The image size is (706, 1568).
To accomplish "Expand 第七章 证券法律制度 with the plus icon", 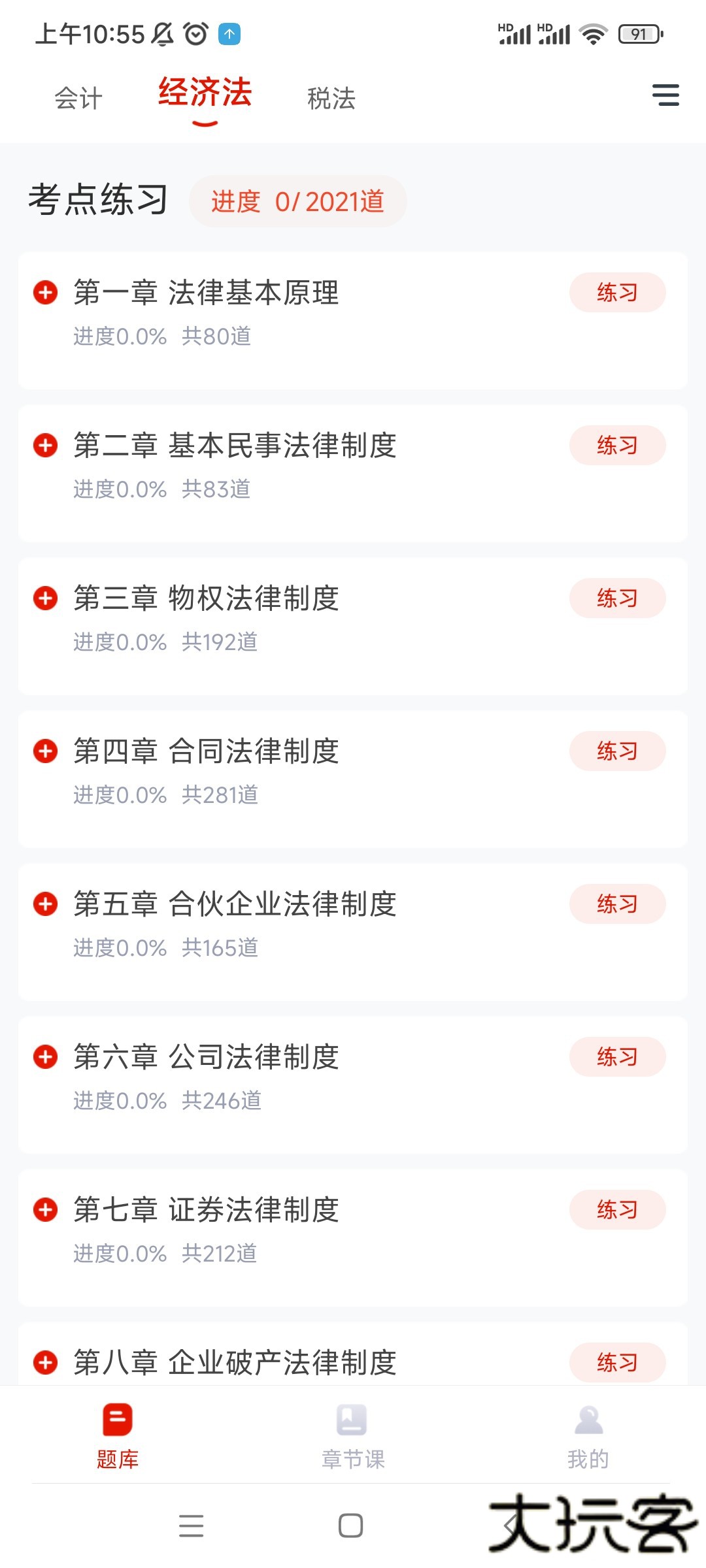I will (x=46, y=1210).
